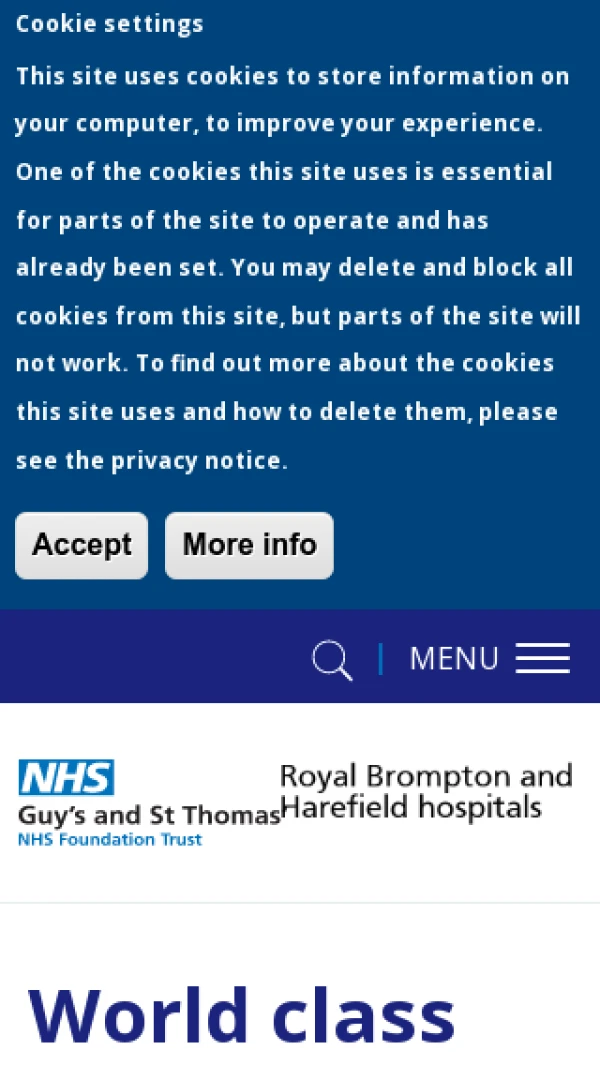Open the site search magnifier
The image size is (600, 1065).
(332, 660)
